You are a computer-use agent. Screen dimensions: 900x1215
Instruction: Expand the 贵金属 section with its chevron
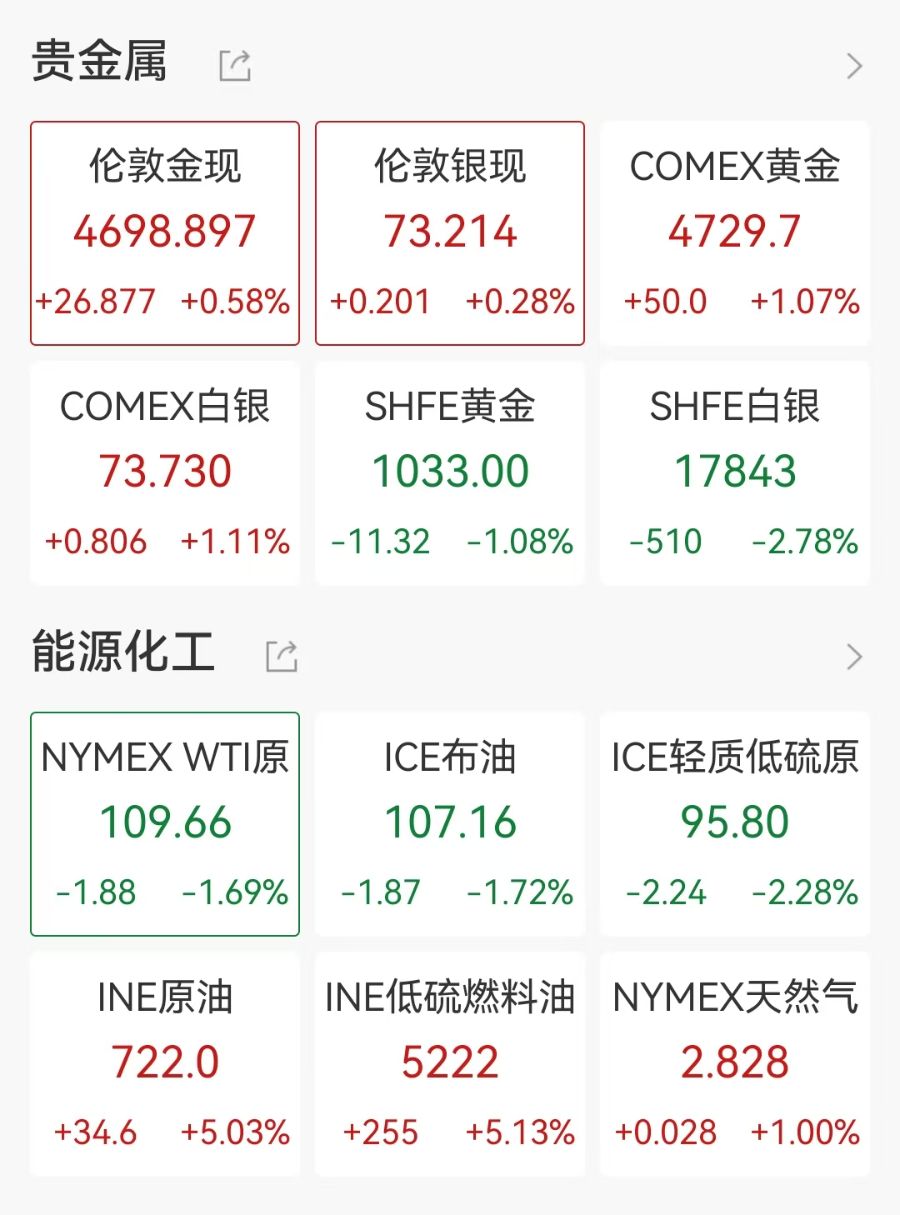click(854, 67)
